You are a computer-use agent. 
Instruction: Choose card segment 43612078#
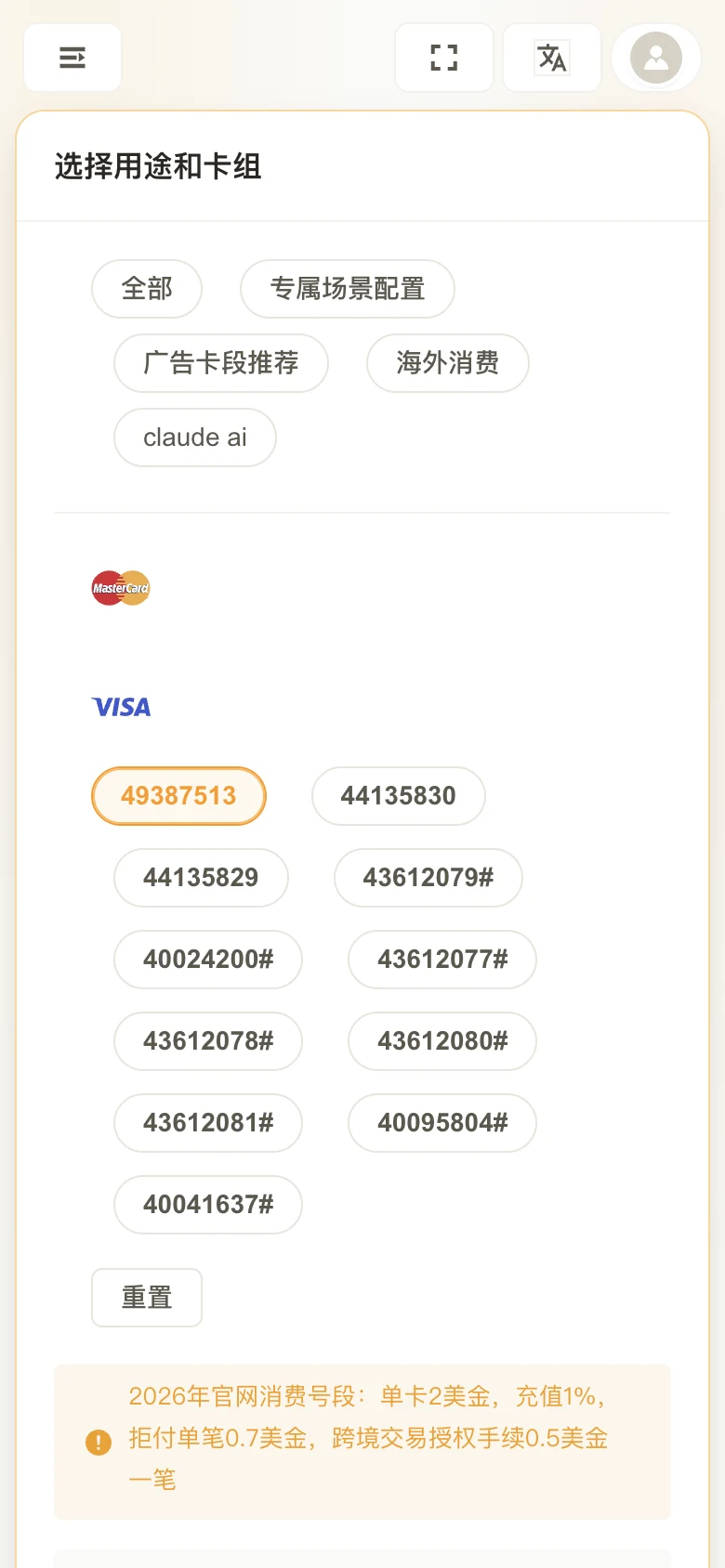point(208,1041)
